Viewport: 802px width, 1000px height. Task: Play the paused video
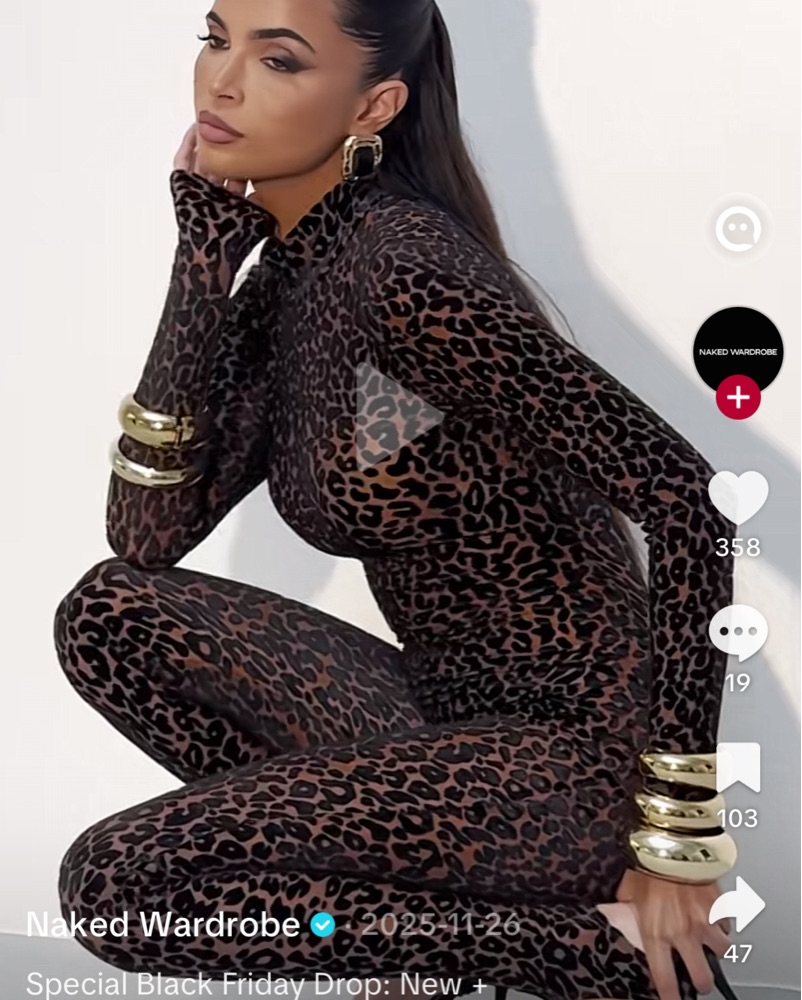[x=398, y=416]
